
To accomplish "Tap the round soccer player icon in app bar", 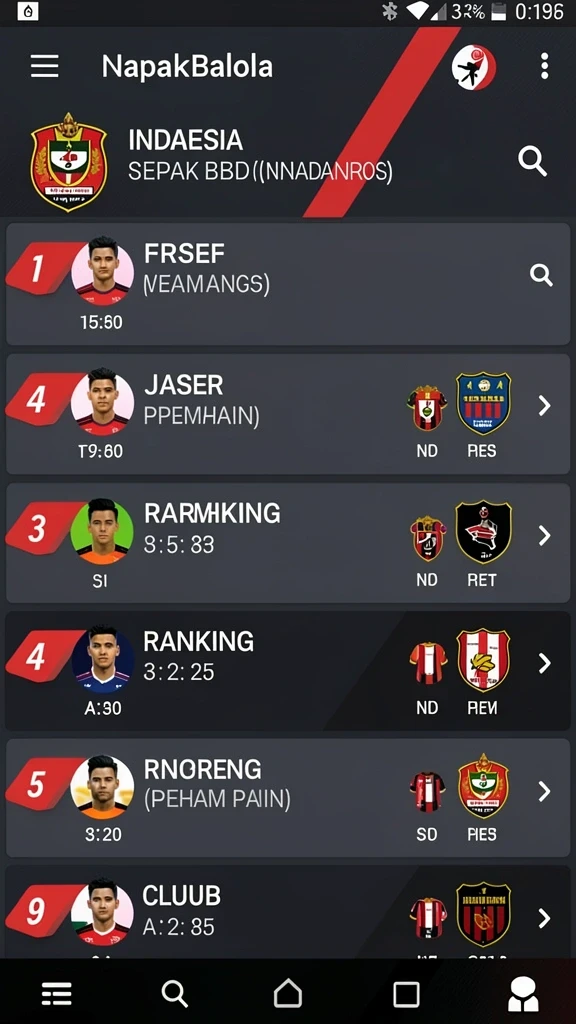I will [473, 67].
